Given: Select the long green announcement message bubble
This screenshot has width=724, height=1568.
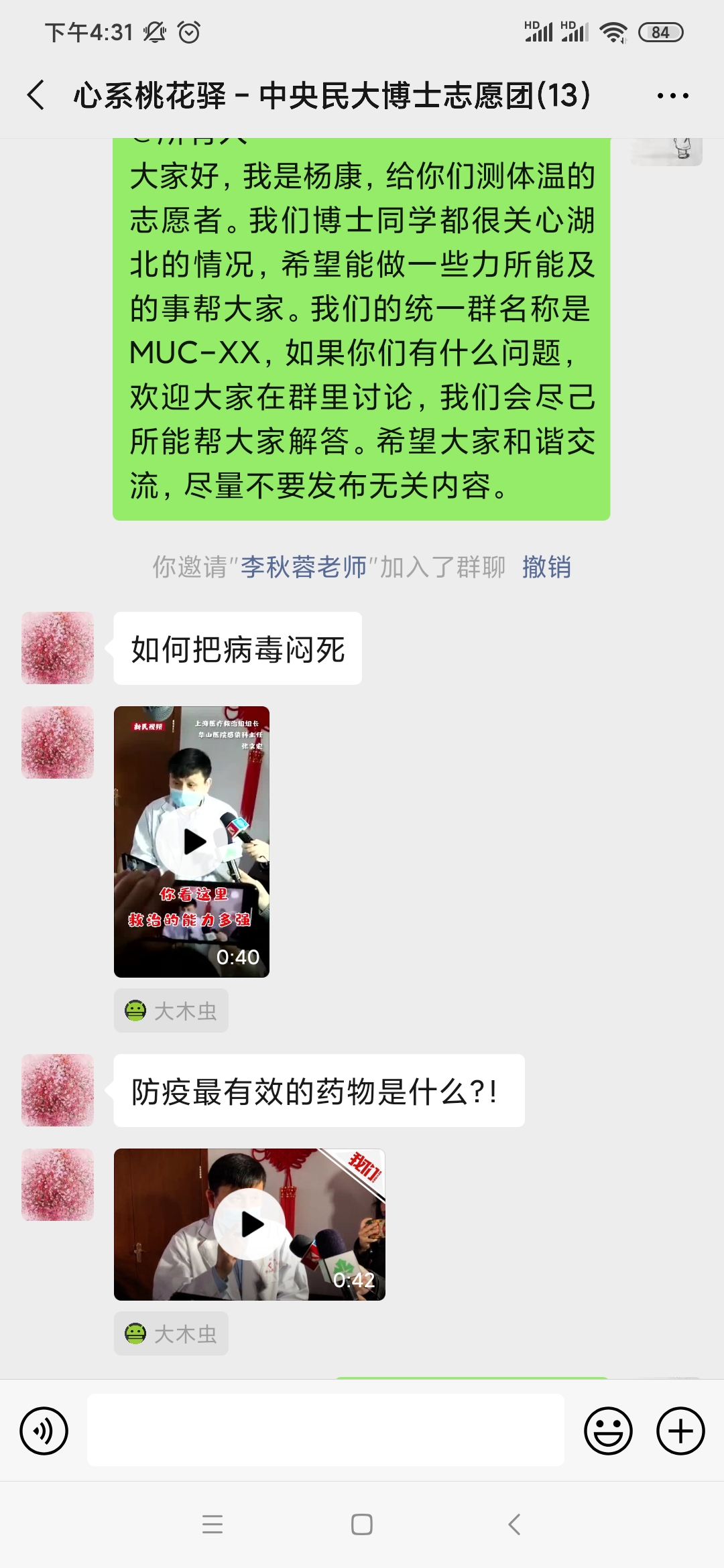Looking at the screenshot, I should coord(362,328).
